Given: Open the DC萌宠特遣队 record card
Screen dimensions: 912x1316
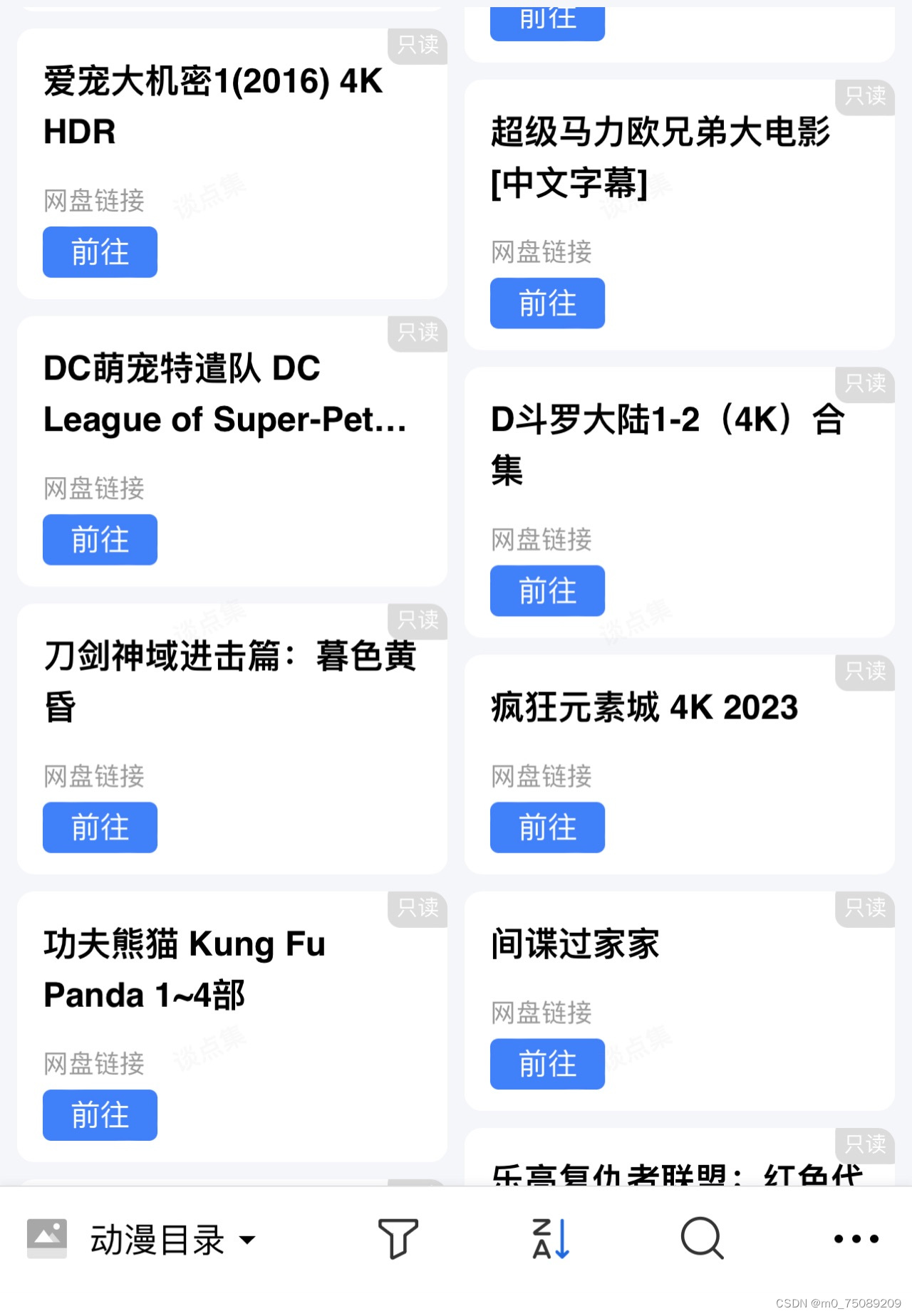Looking at the screenshot, I should (x=224, y=394).
